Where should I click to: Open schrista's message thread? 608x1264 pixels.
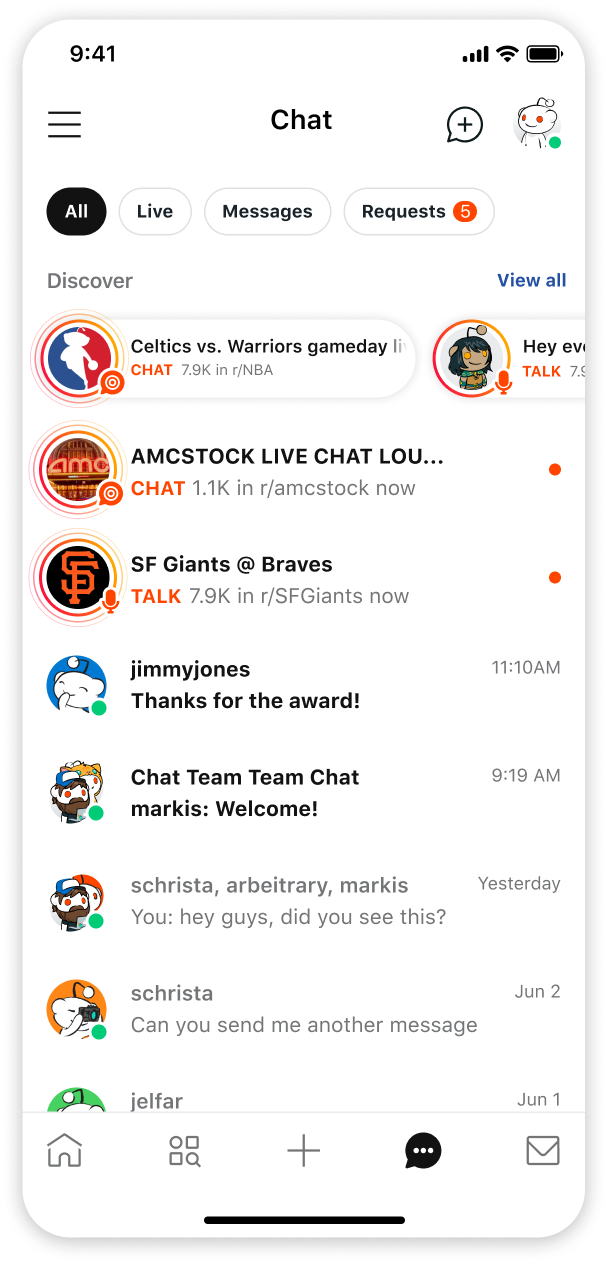pos(300,1009)
